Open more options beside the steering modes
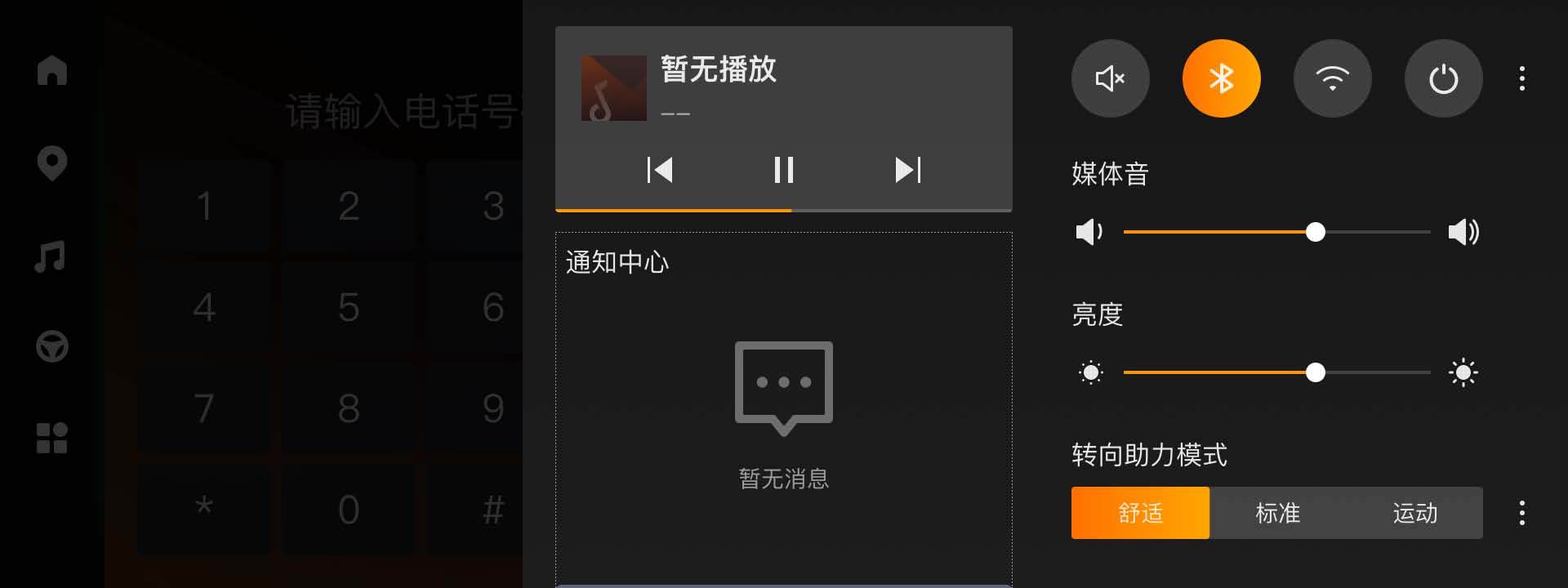Viewport: 1568px width, 588px height. click(1521, 513)
